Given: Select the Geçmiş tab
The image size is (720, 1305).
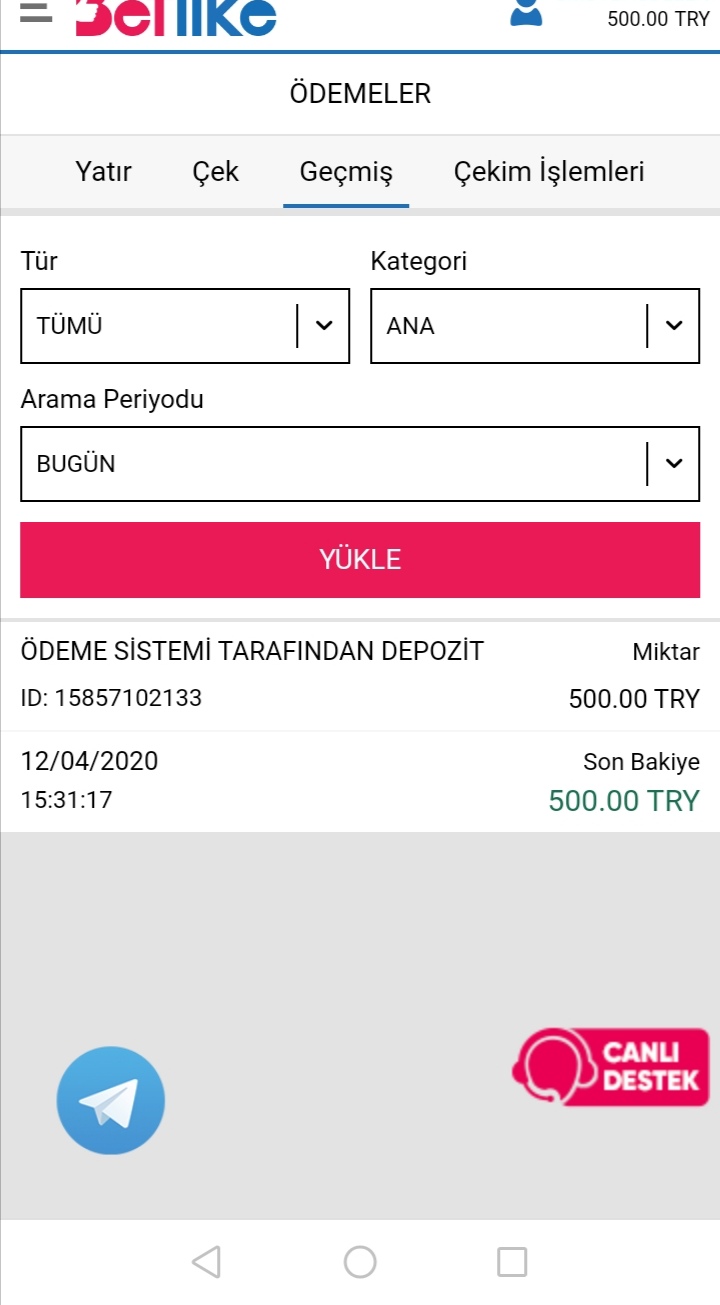Looking at the screenshot, I should 346,172.
